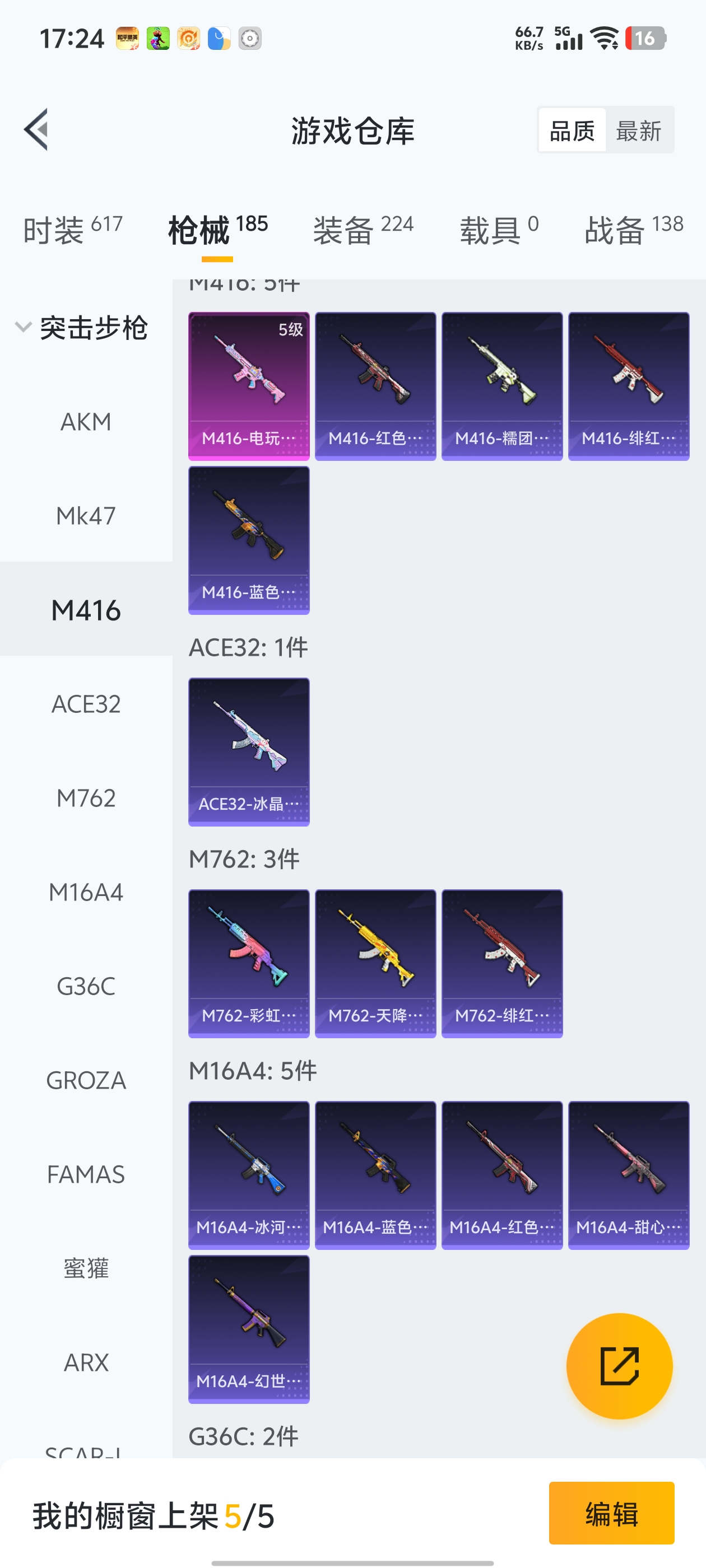Screen dimensions: 706x1568
Task: Select AKM in the weapon list
Action: tap(86, 422)
